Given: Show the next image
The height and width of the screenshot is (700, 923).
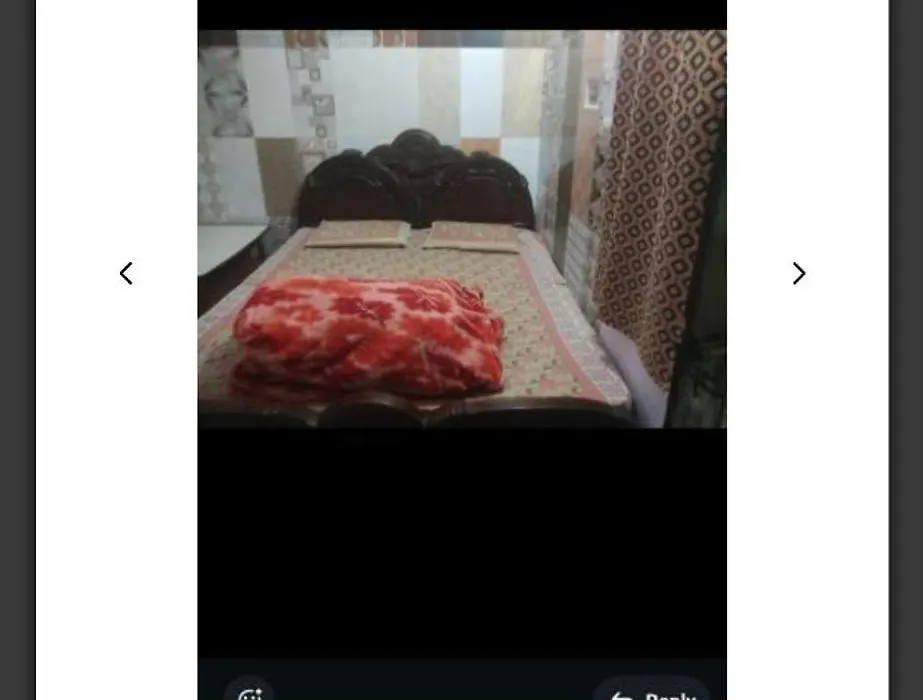Looking at the screenshot, I should [x=798, y=273].
